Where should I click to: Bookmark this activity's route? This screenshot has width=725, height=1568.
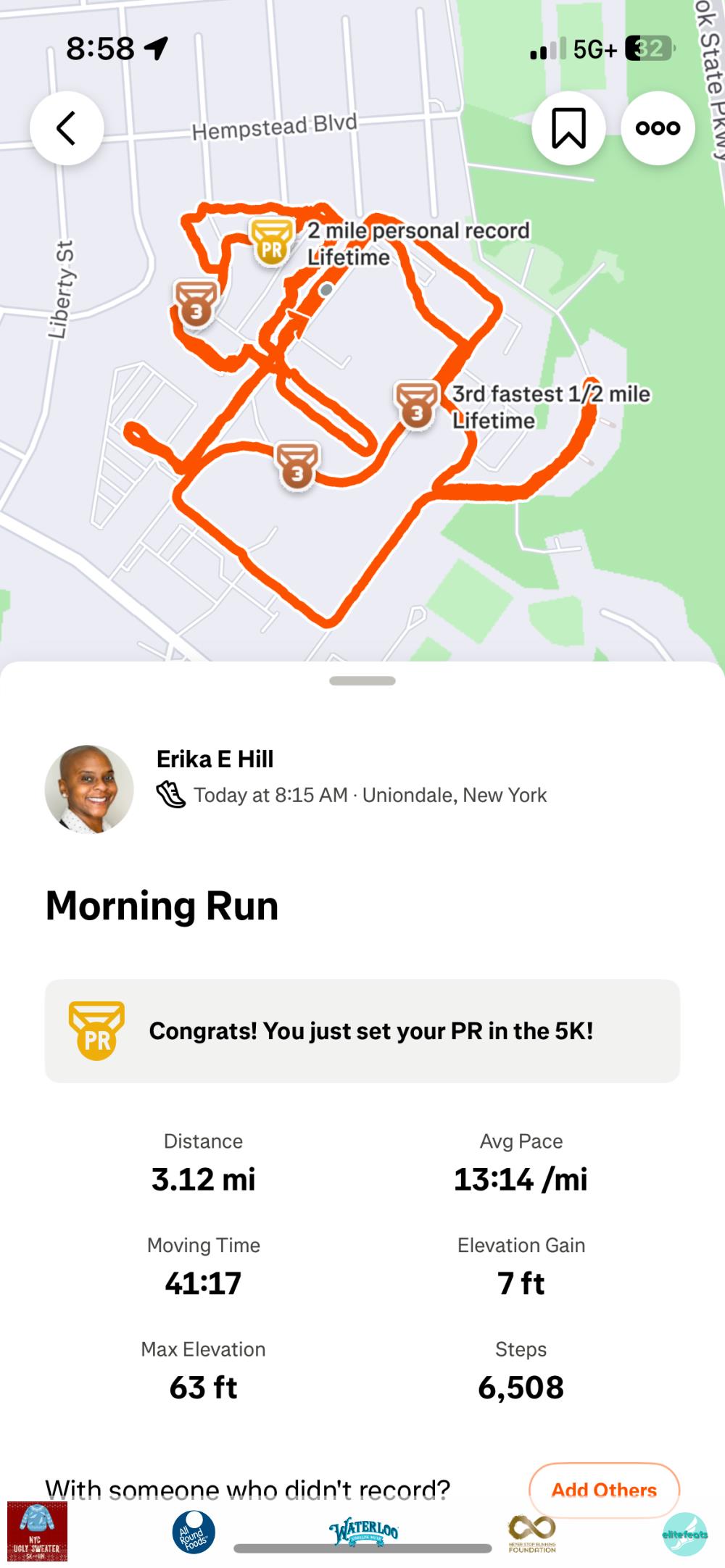568,128
